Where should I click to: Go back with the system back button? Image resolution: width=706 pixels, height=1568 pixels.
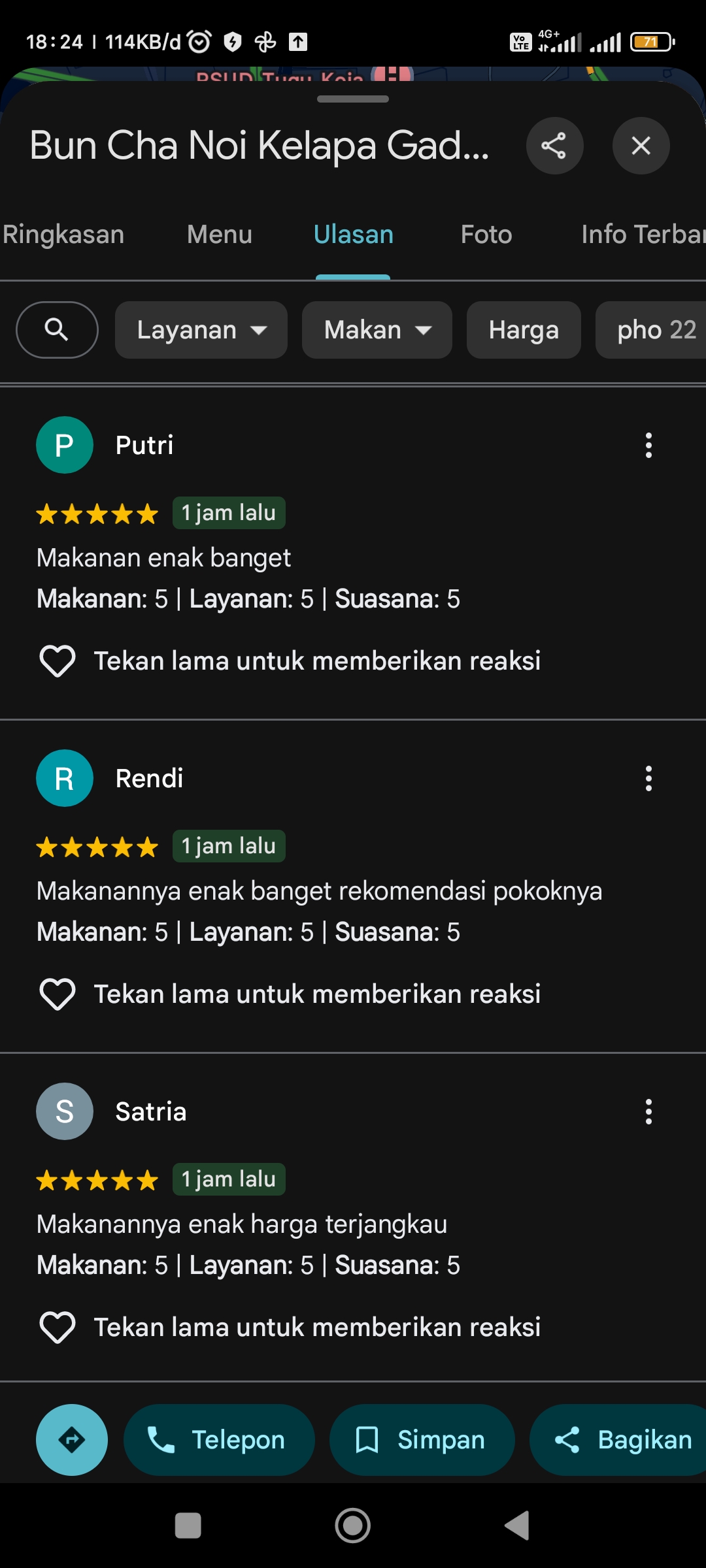click(x=517, y=1526)
